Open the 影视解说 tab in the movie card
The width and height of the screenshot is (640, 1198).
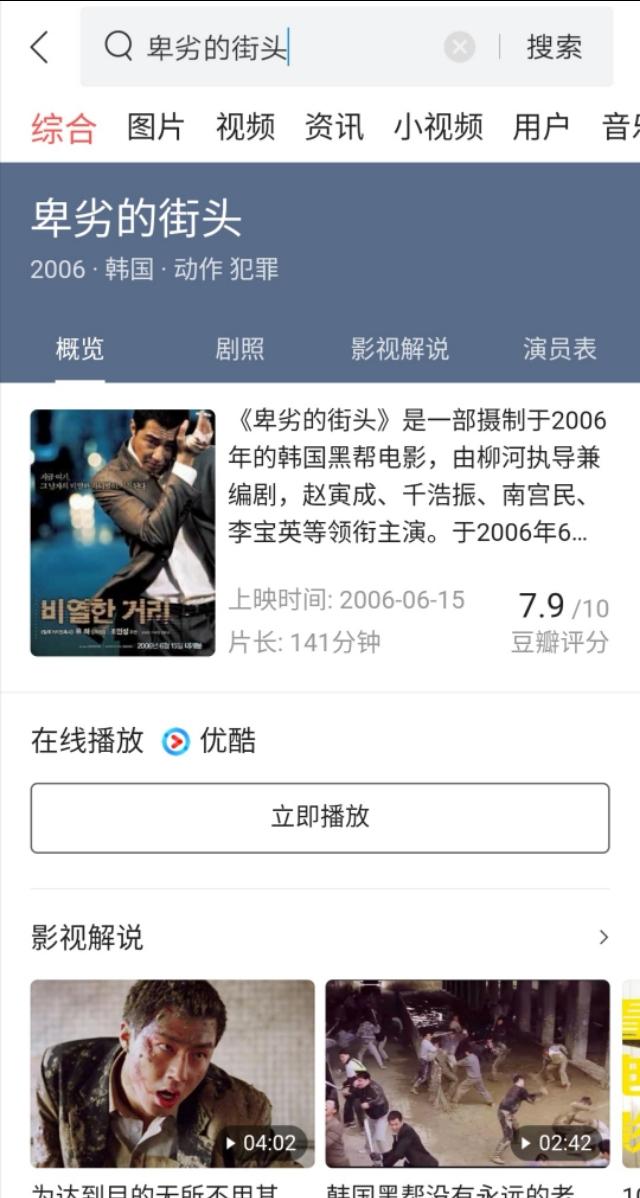coord(400,349)
